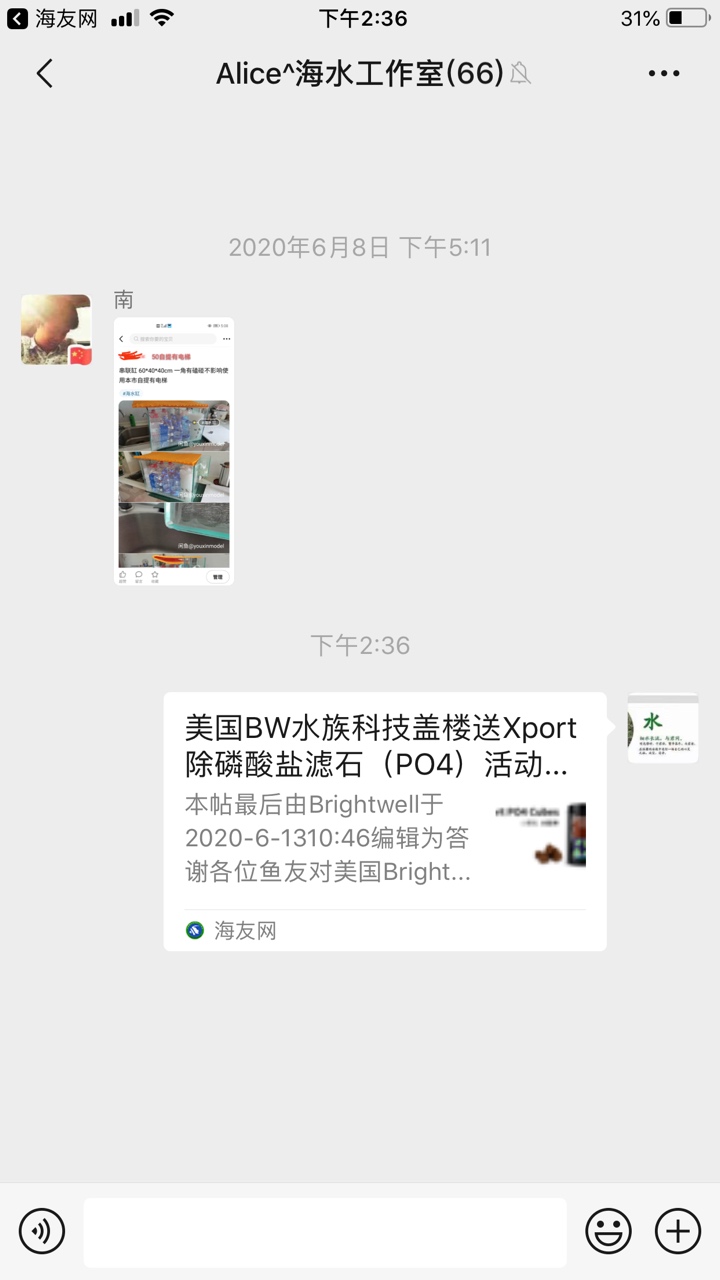Open the plus attachments menu

[678, 1231]
